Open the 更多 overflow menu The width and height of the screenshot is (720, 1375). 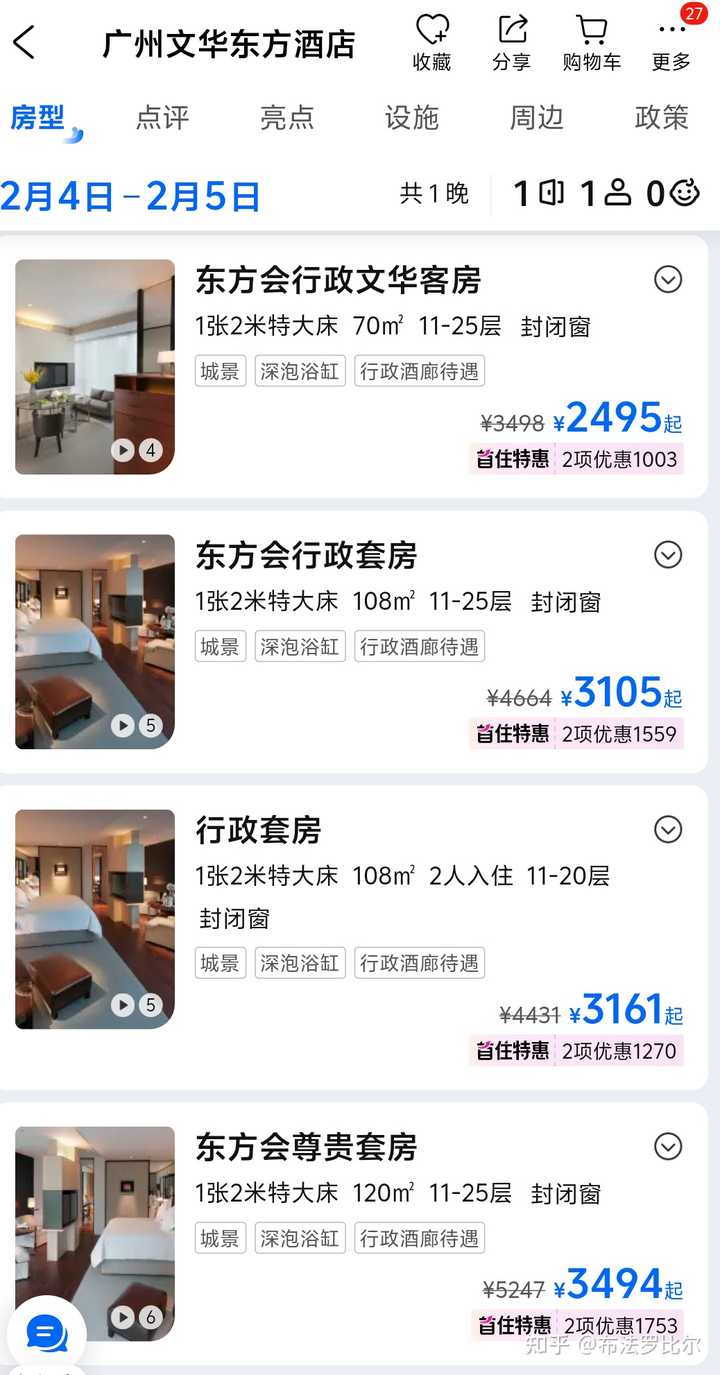tap(671, 42)
